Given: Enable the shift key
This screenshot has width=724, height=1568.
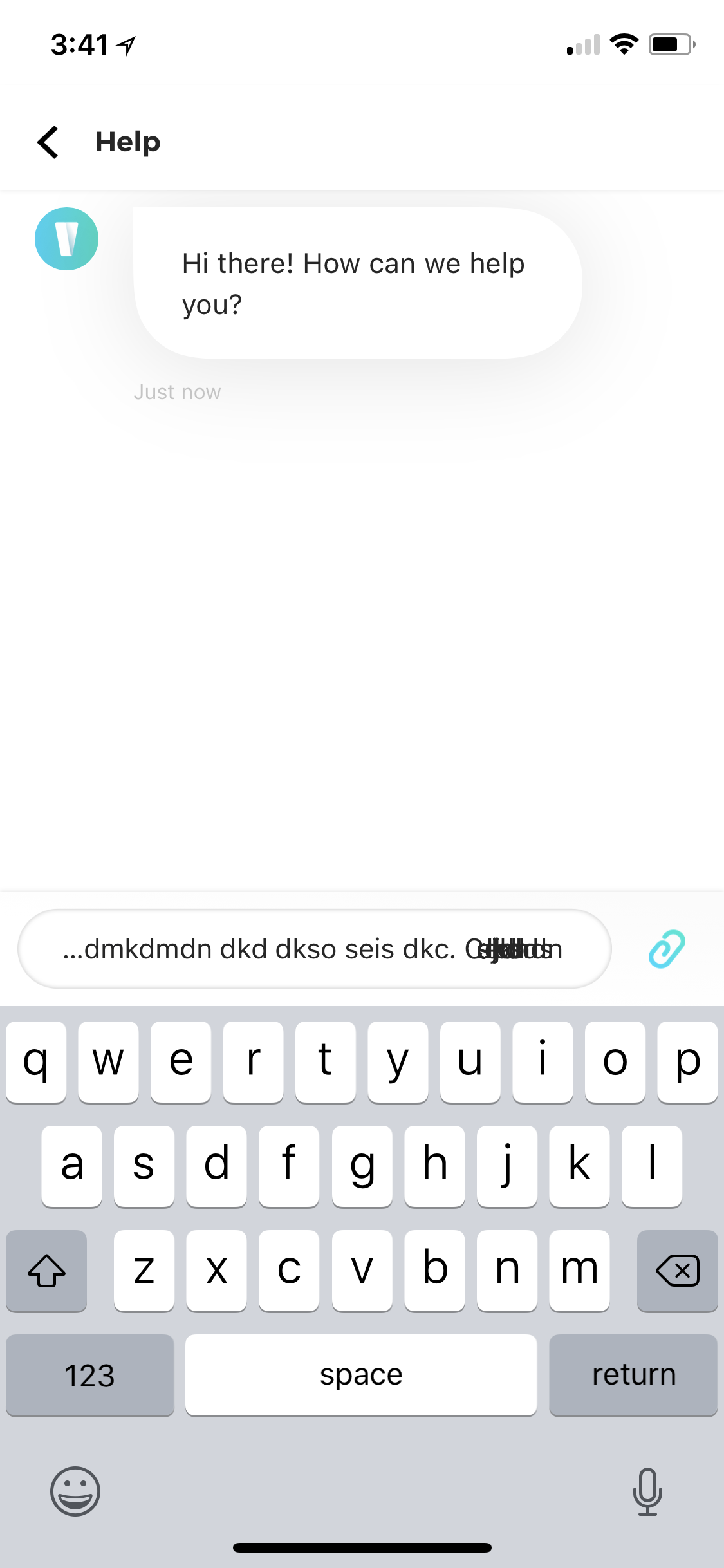Looking at the screenshot, I should [46, 1271].
